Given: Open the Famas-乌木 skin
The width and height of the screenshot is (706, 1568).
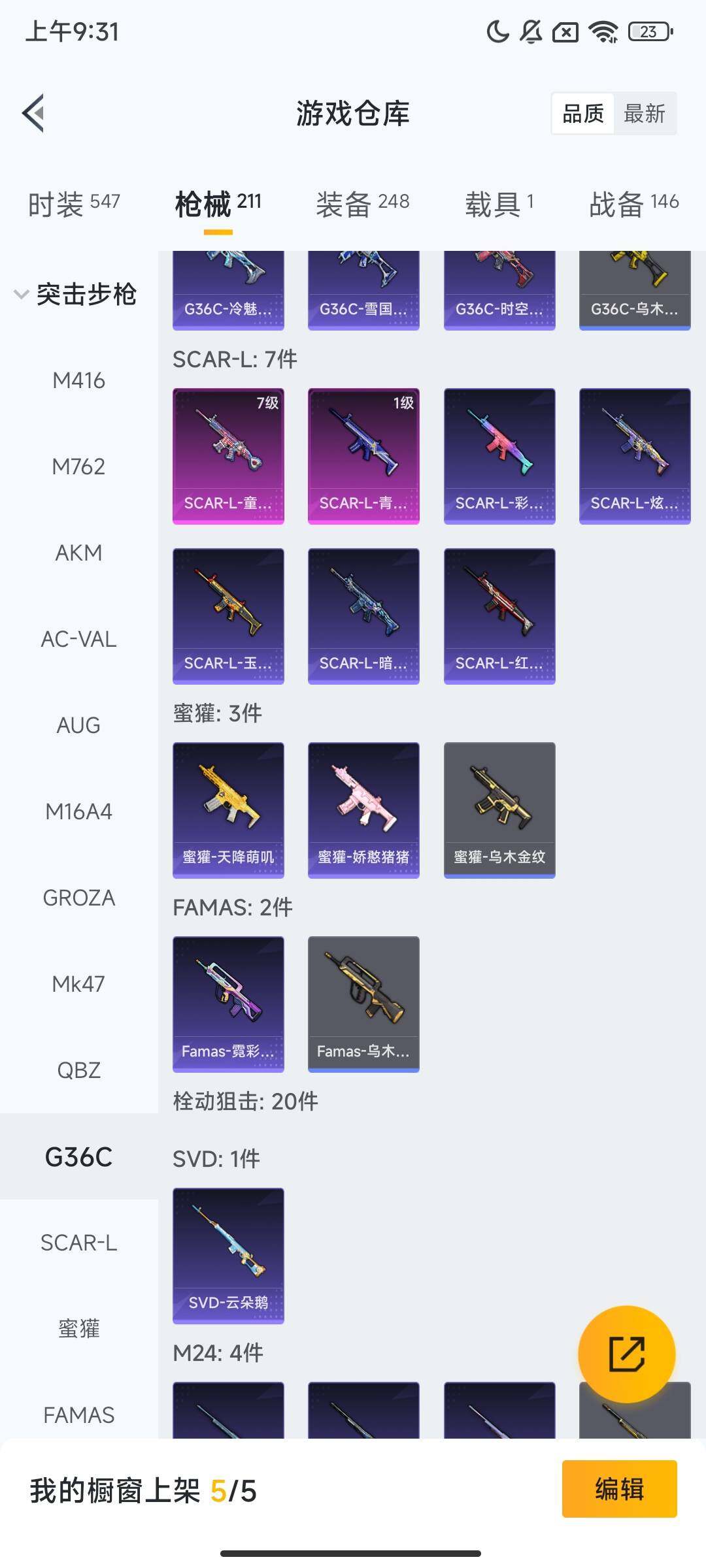Looking at the screenshot, I should coord(363,1004).
